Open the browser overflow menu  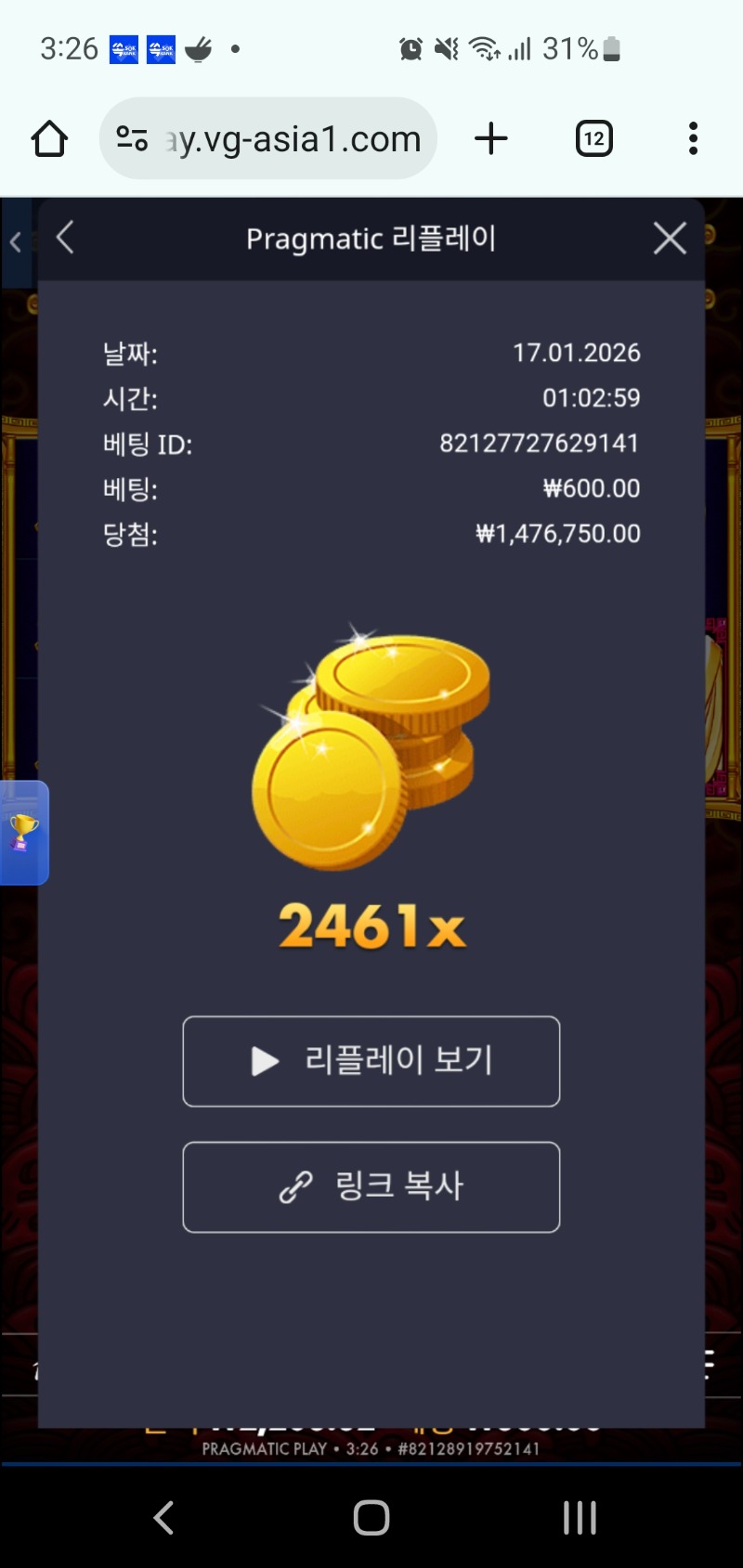(x=693, y=139)
